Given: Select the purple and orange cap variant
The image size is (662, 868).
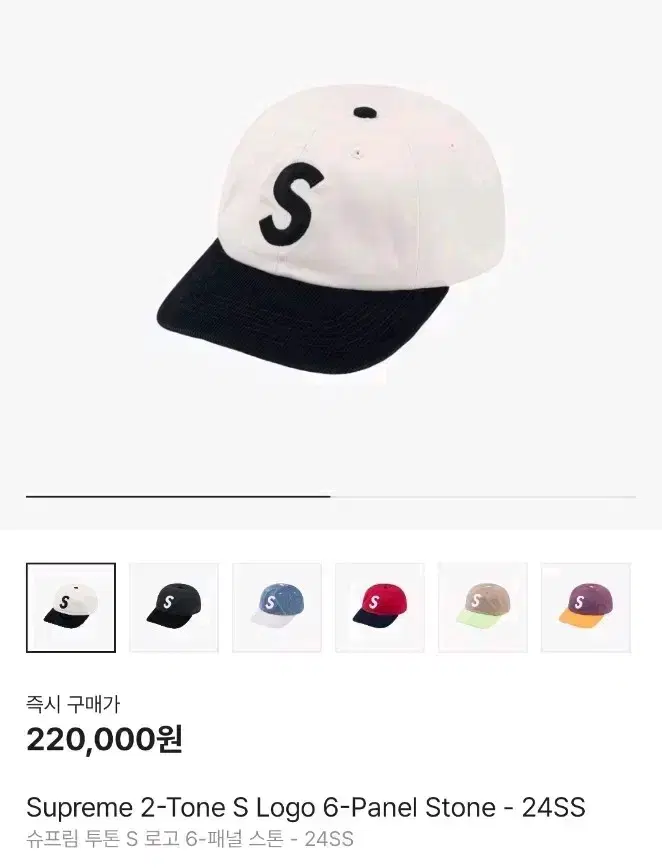Looking at the screenshot, I should [586, 608].
